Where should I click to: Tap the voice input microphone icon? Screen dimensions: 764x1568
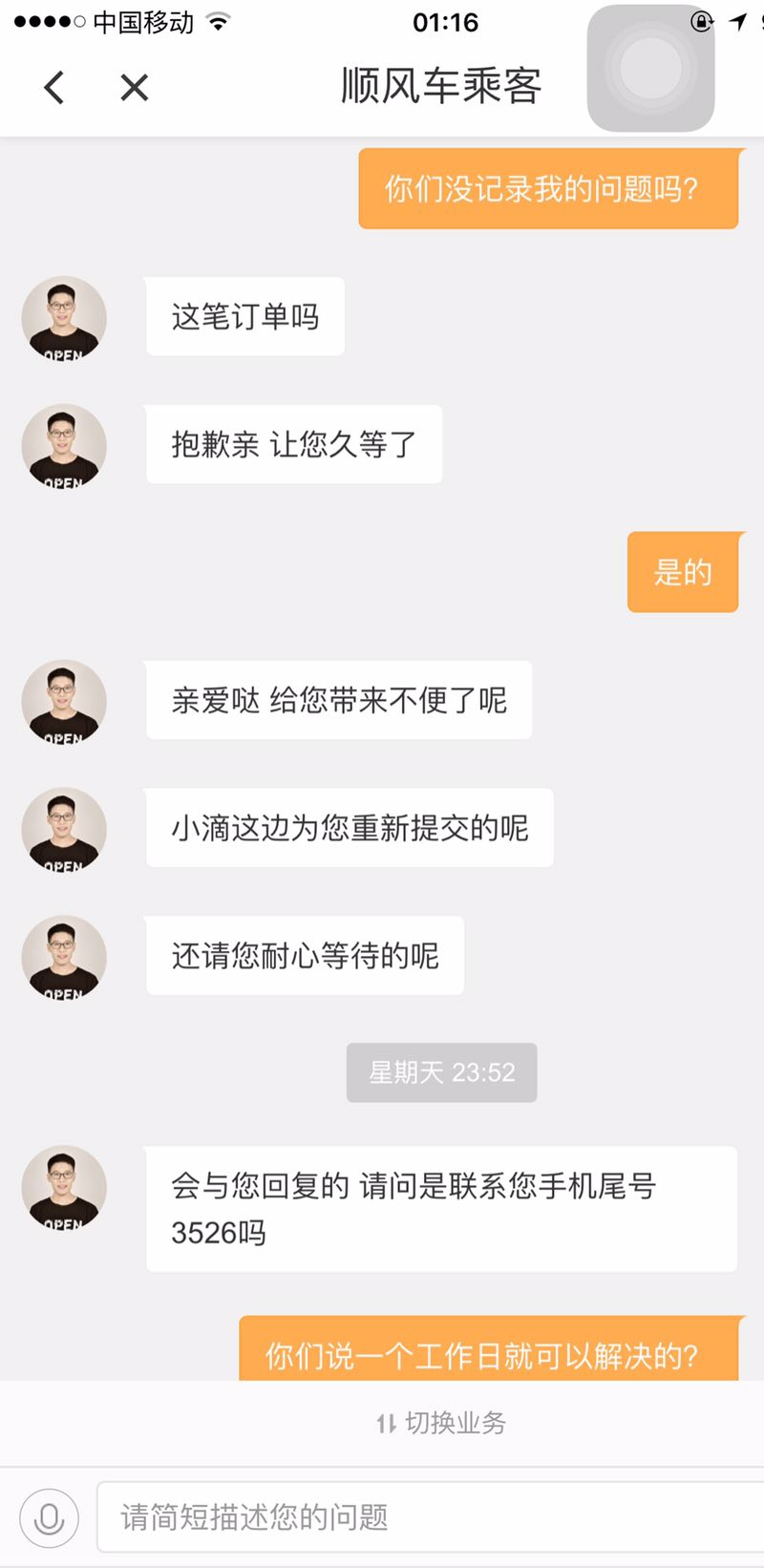click(x=50, y=1516)
